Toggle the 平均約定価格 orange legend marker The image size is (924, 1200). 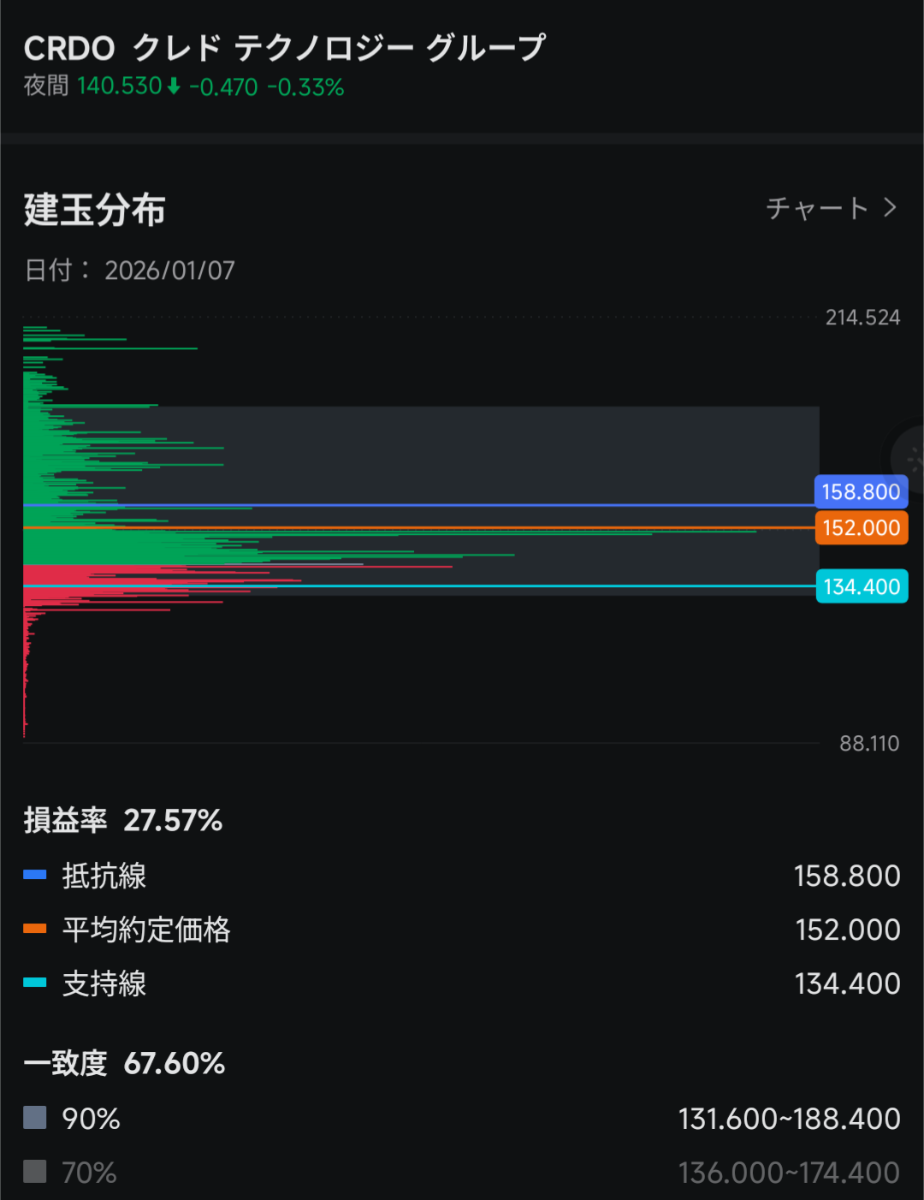tap(33, 930)
